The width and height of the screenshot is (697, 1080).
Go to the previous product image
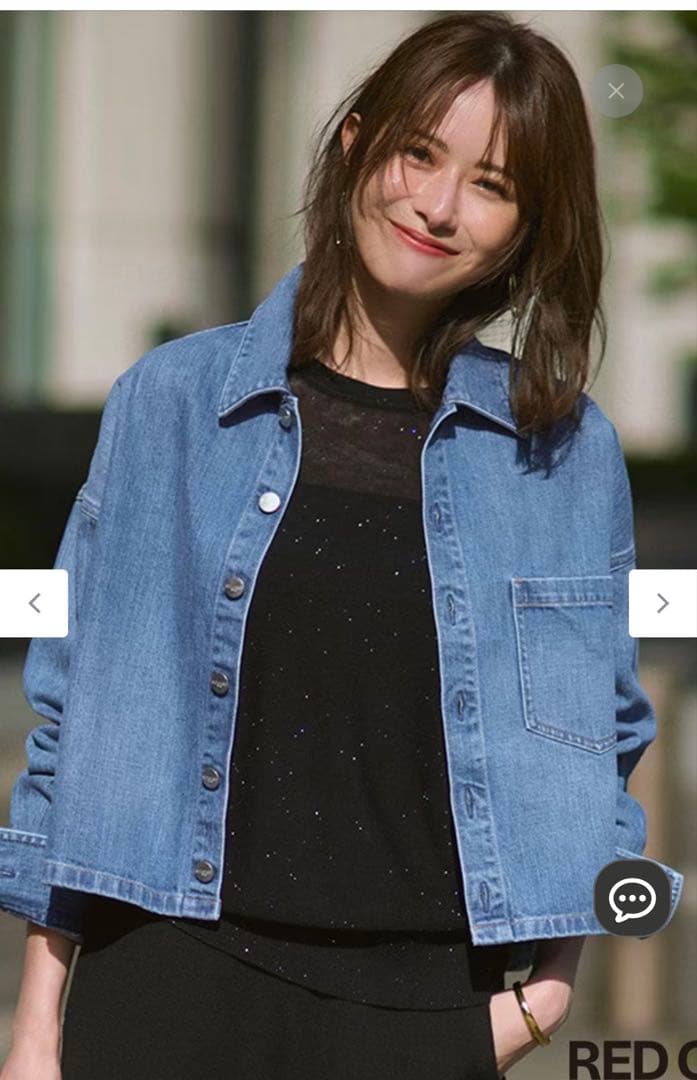[x=34, y=603]
